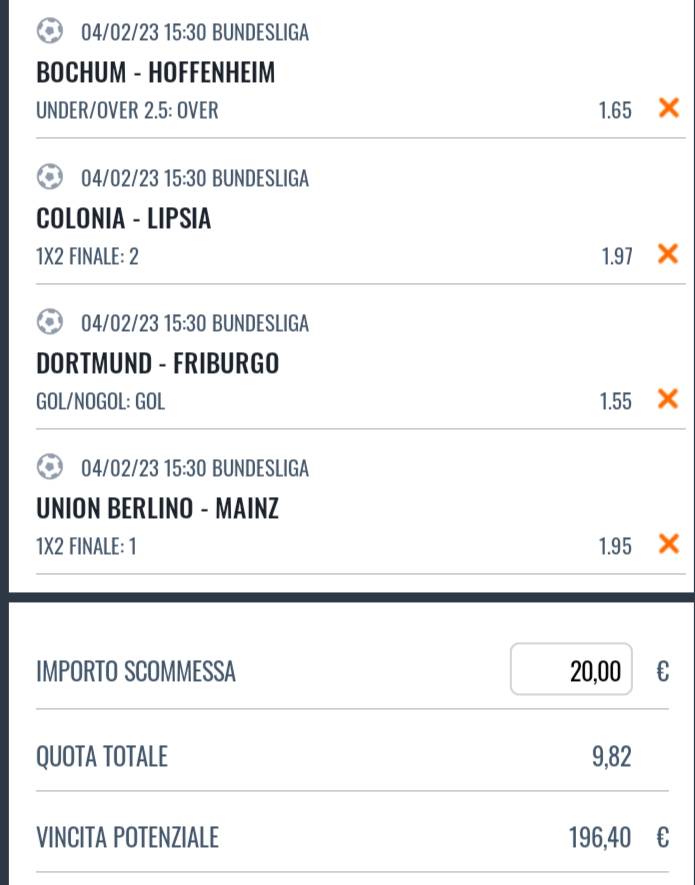This screenshot has width=695, height=885.
Task: Remove the Colonia - Lipsia bet
Action: [x=668, y=255]
